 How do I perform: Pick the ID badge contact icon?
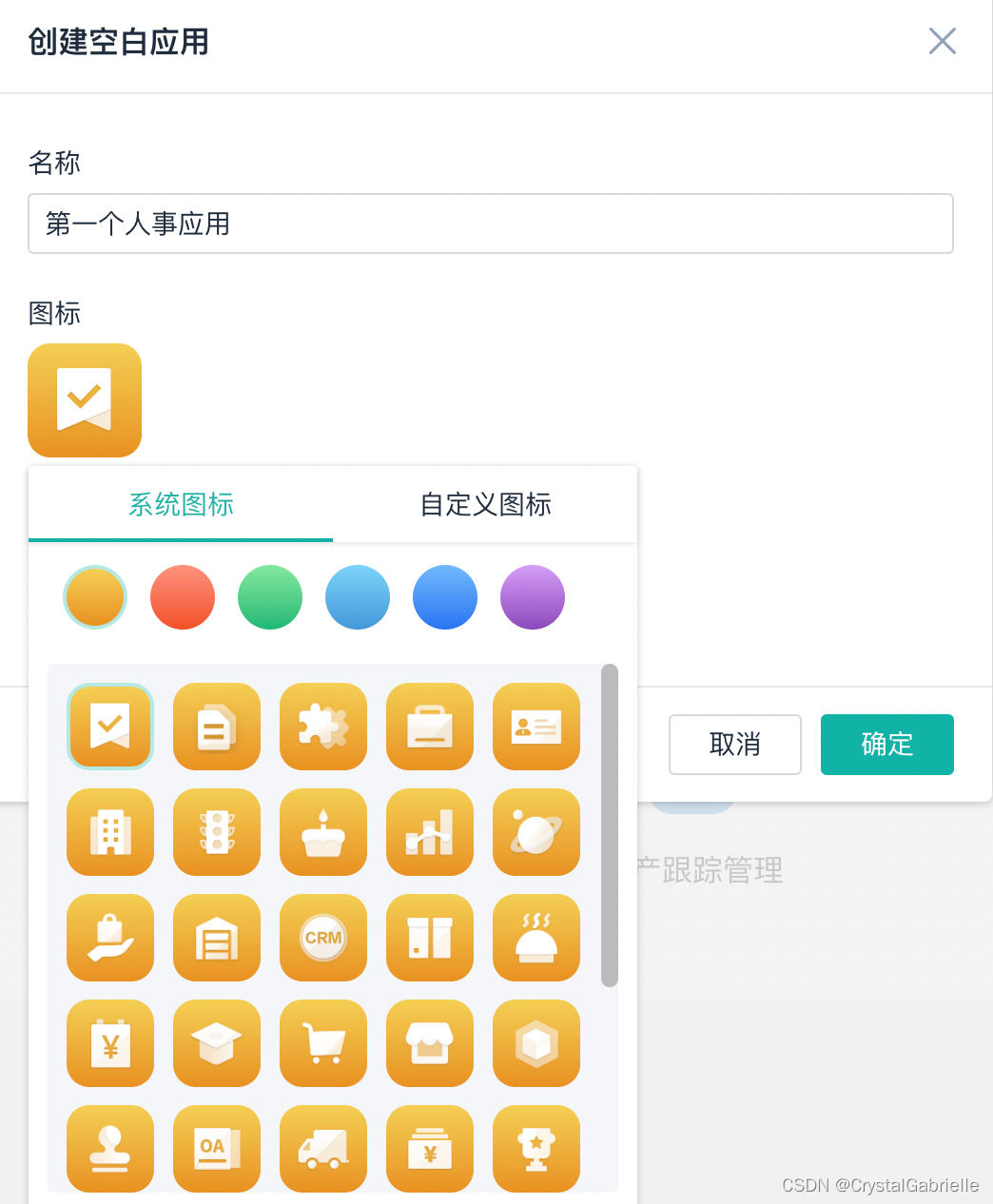pyautogui.click(x=536, y=727)
